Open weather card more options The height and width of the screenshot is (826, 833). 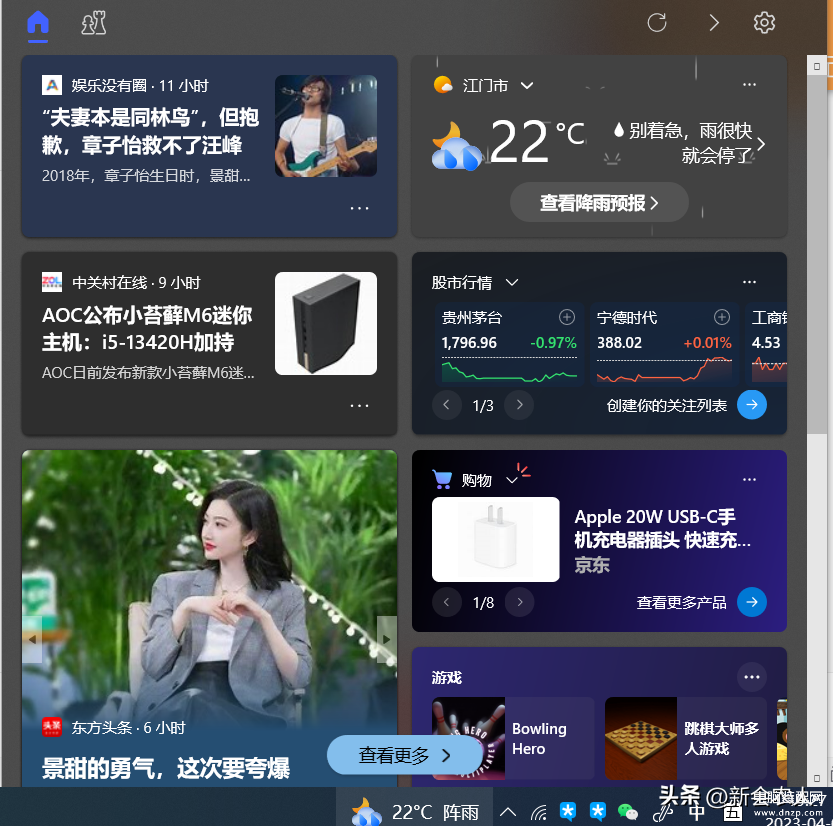point(749,86)
